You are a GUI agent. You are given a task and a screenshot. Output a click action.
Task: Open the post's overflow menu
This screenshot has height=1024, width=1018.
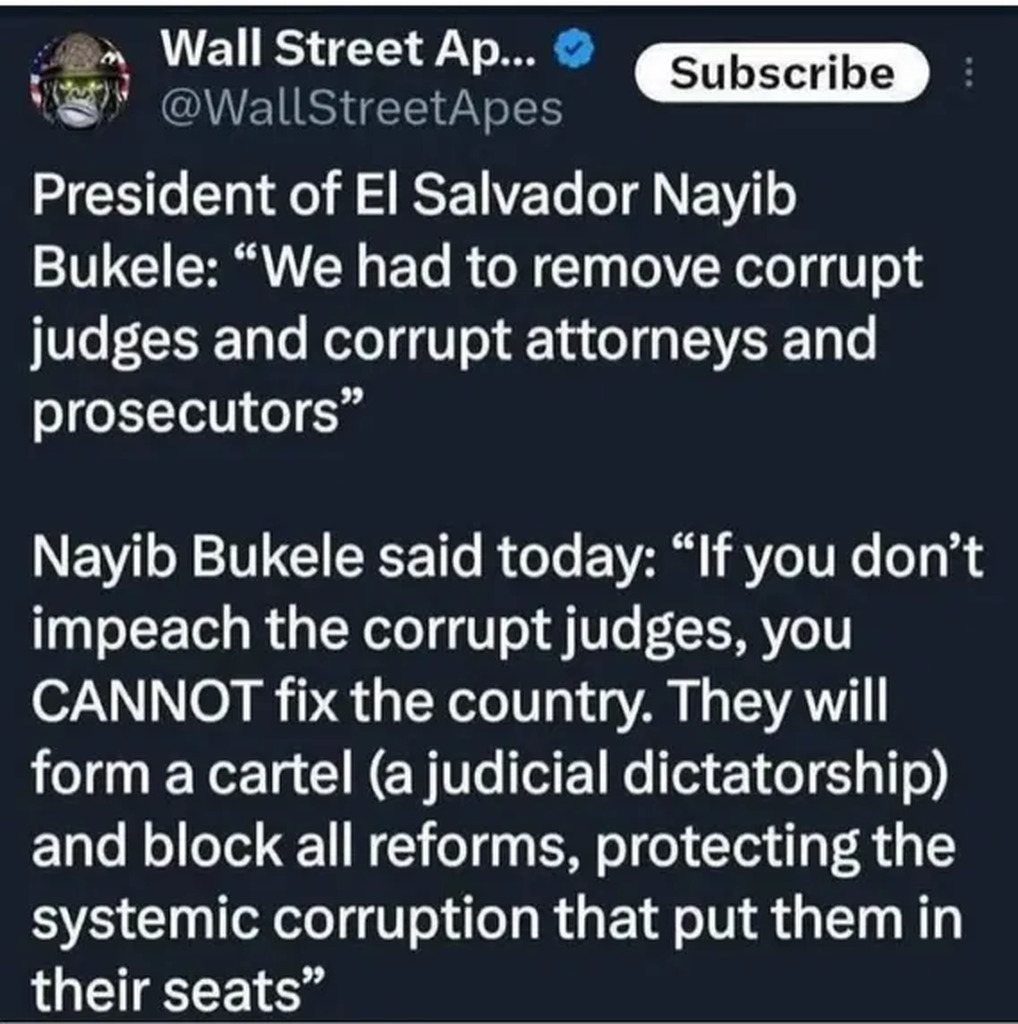(966, 74)
